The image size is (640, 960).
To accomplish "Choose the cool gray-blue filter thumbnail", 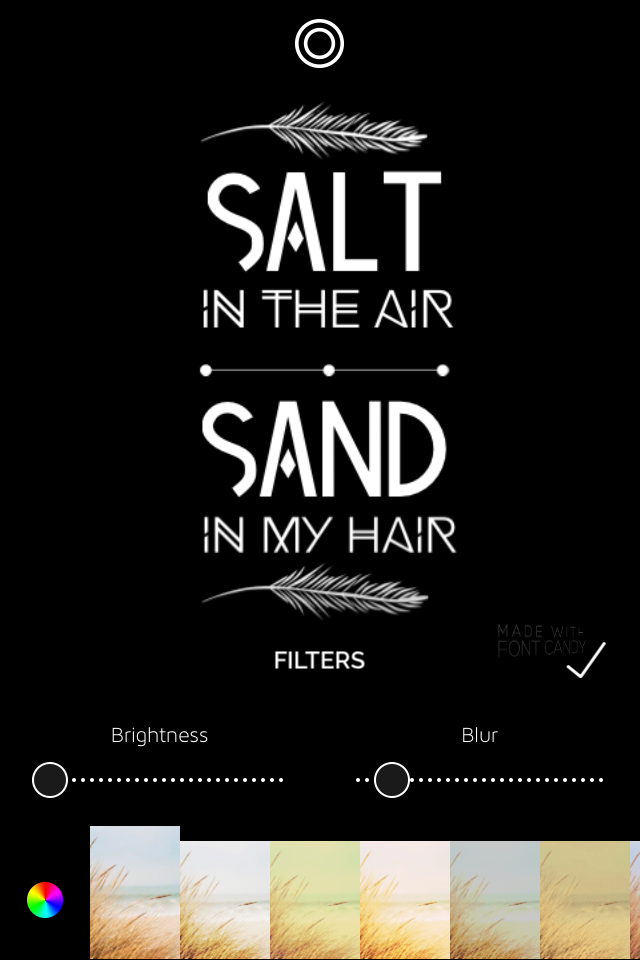I will click(495, 900).
